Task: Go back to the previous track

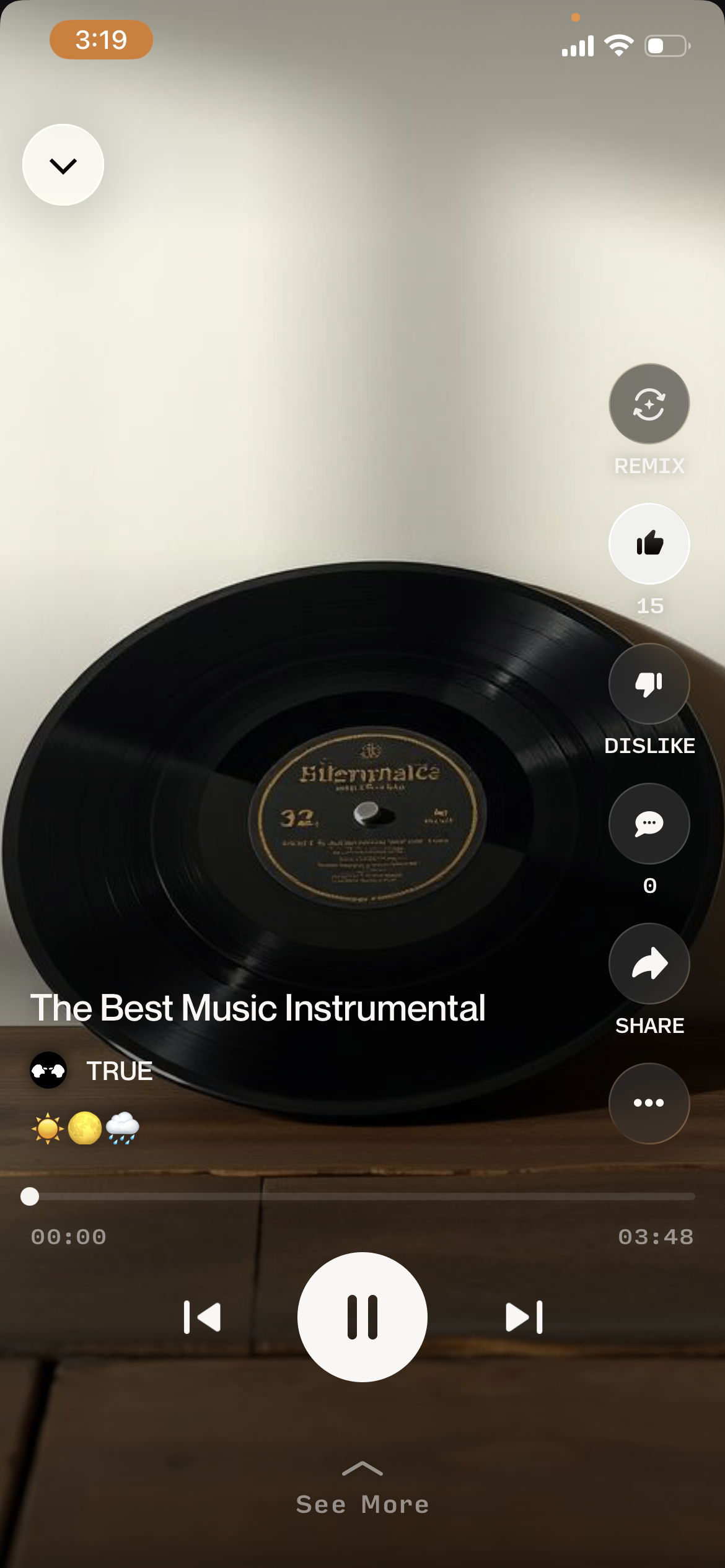Action: click(x=203, y=1317)
